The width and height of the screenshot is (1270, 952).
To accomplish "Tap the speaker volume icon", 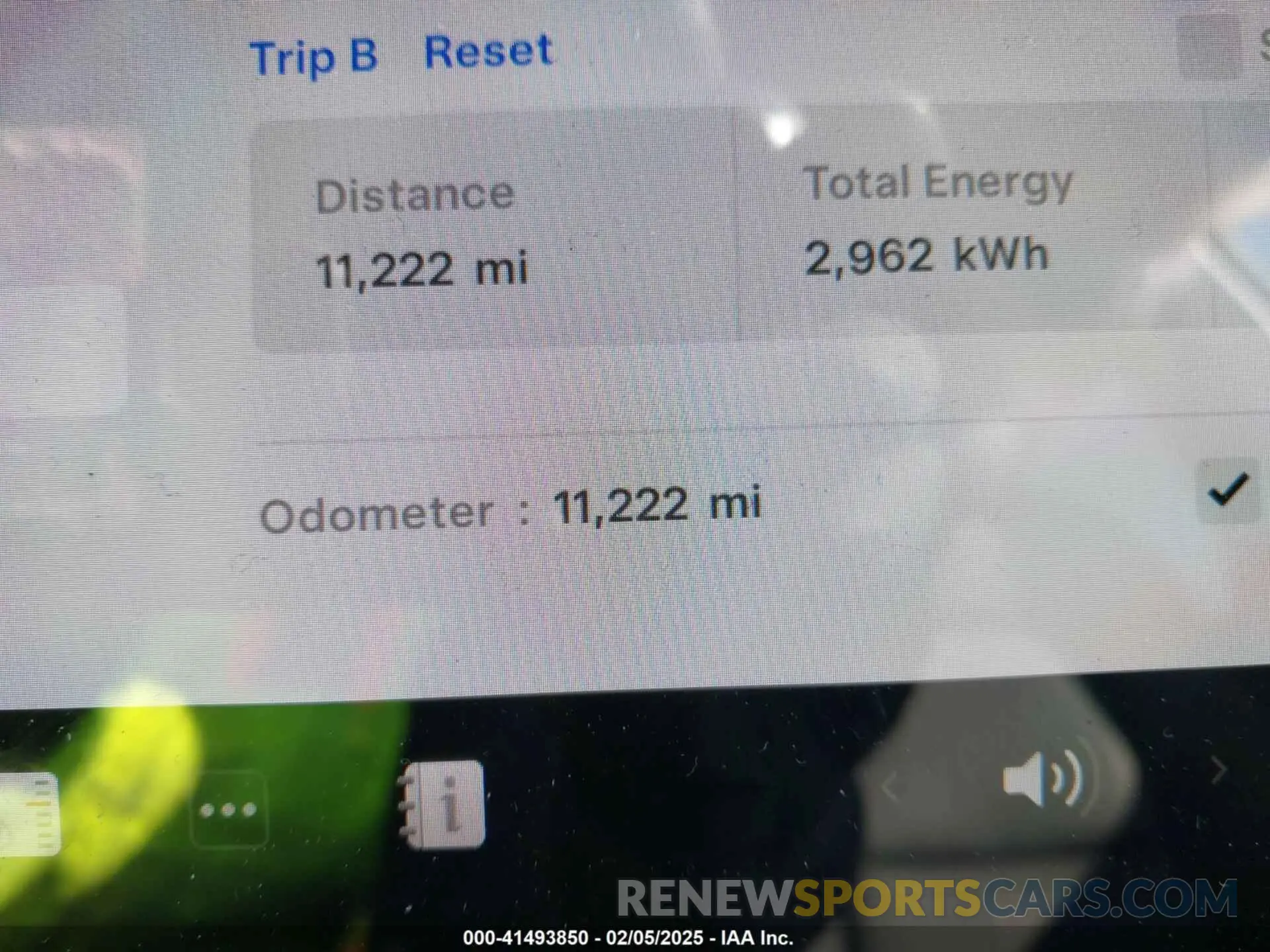I will pyautogui.click(x=1042, y=780).
